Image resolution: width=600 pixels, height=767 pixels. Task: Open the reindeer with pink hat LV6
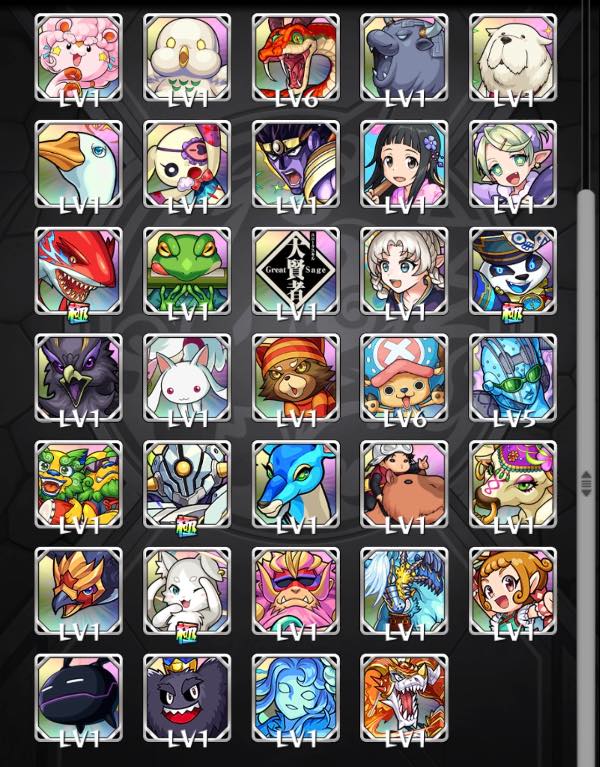(x=404, y=378)
